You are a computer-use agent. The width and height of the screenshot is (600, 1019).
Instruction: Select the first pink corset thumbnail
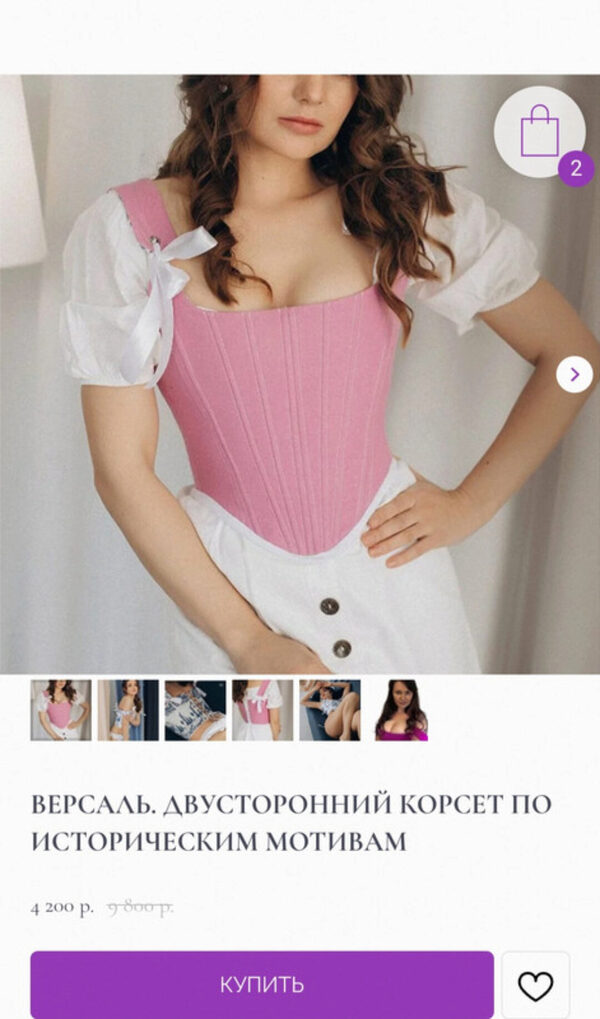[x=61, y=710]
